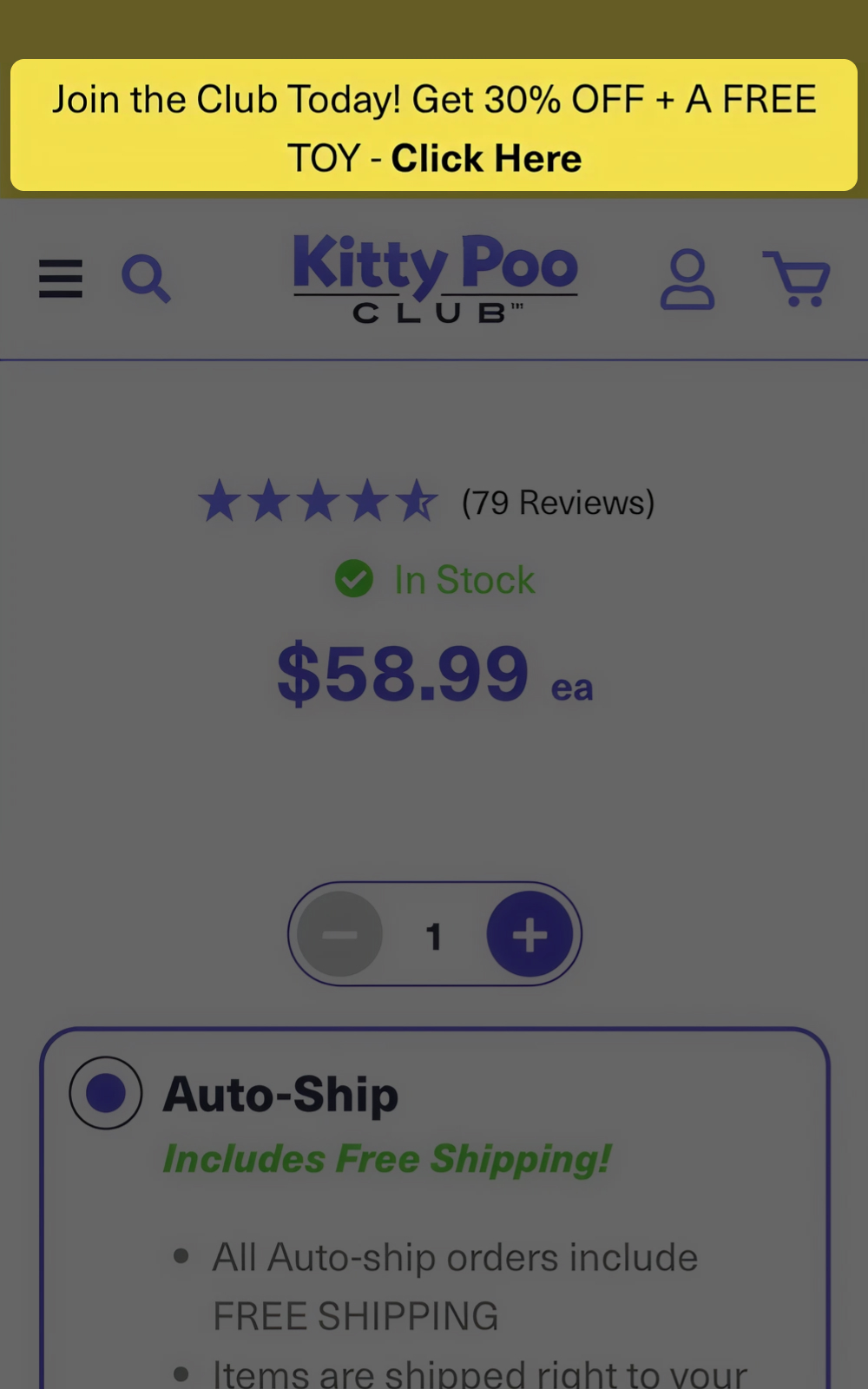Go to the Kitty Poo Club homepage

[435, 278]
